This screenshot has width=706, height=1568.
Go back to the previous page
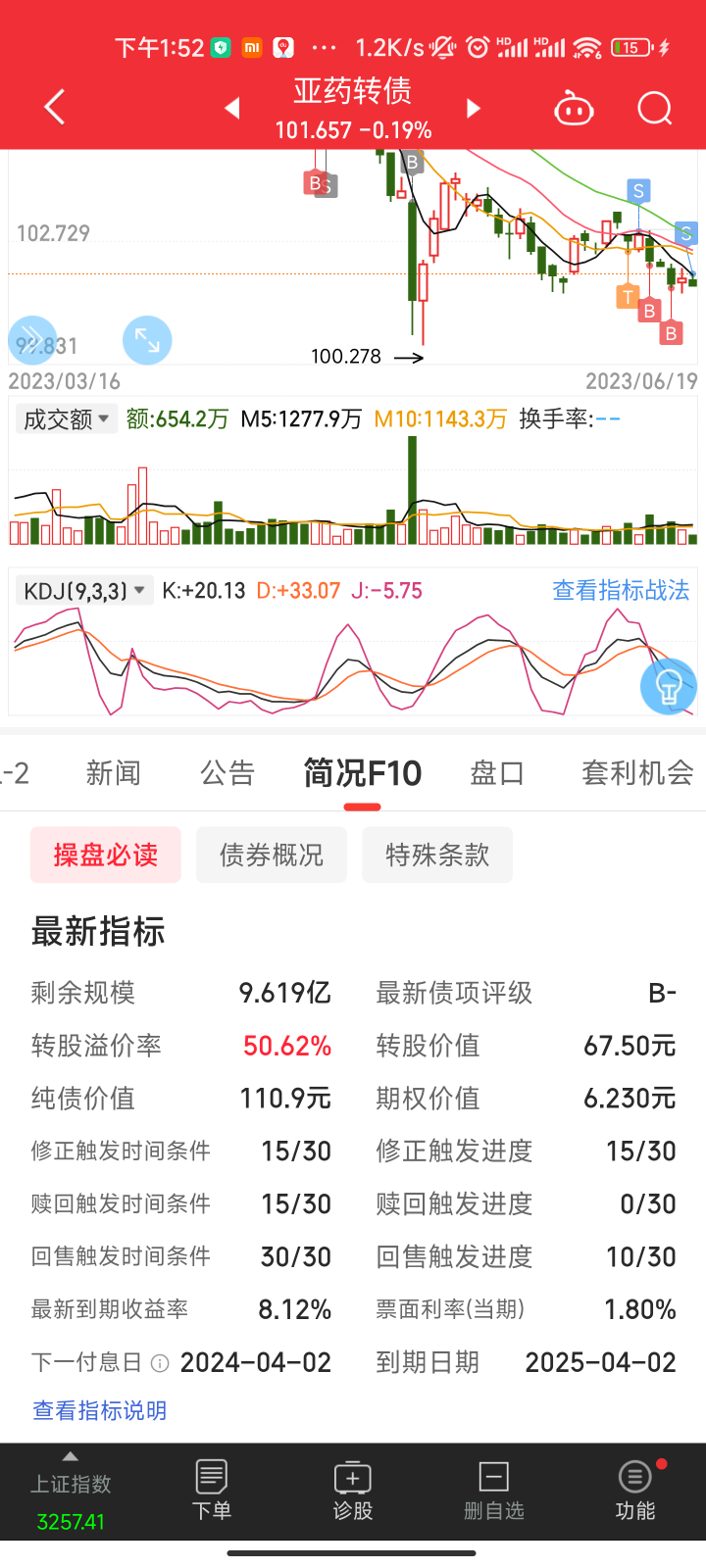tap(55, 107)
